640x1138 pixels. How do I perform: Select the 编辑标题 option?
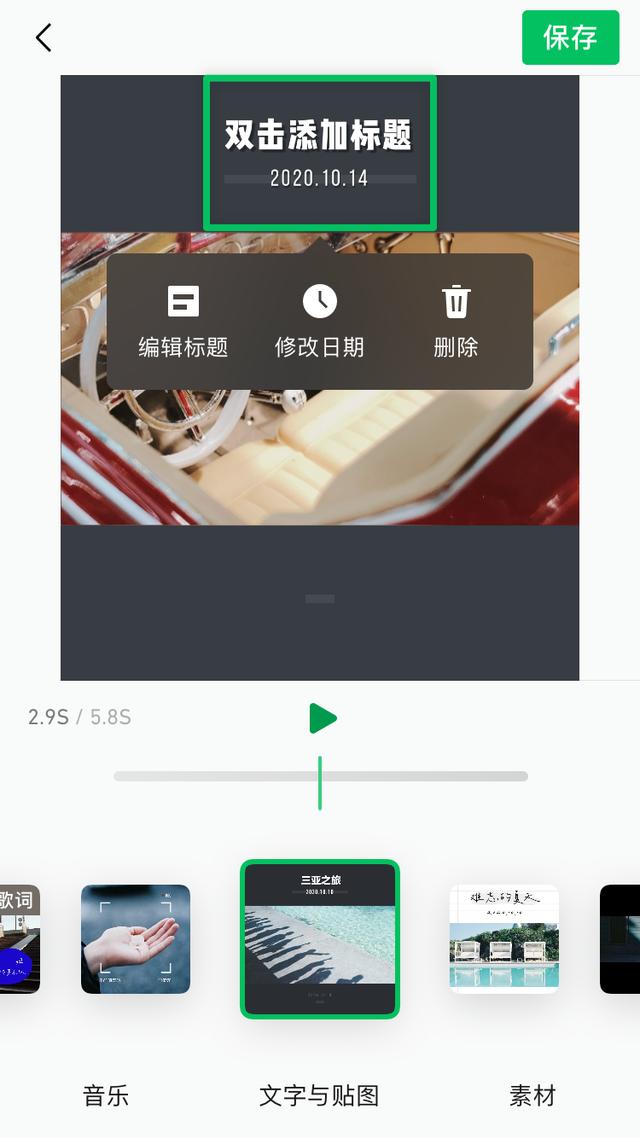(x=183, y=322)
